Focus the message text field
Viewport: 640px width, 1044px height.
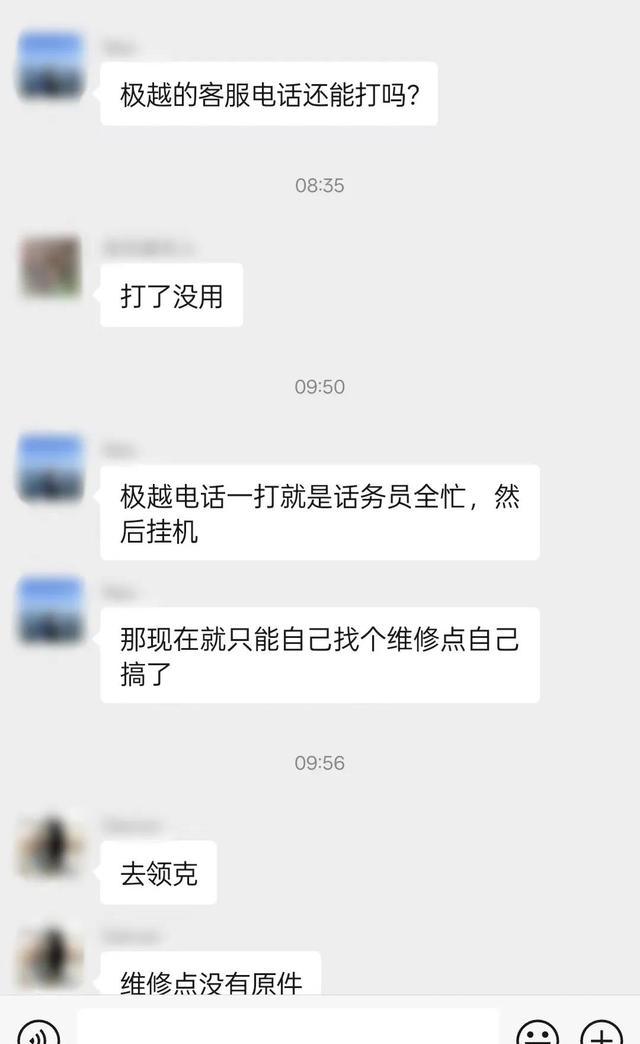[x=287, y=1028]
